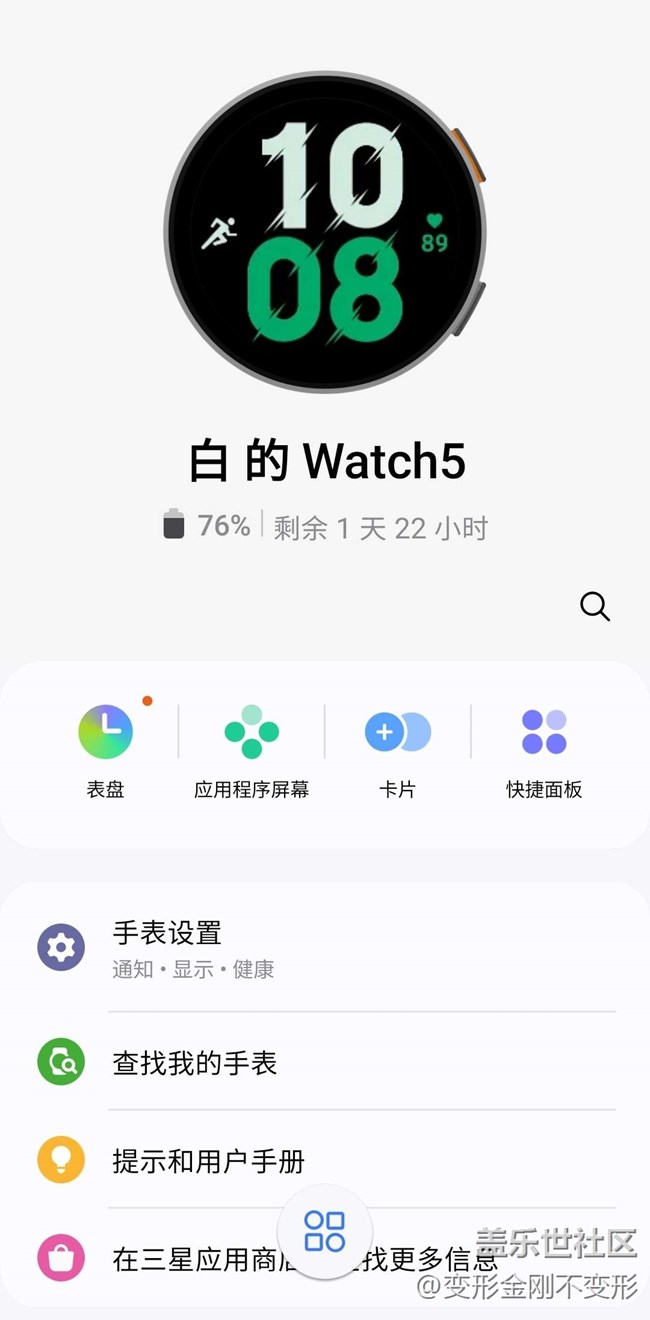
Task: Open 快捷面板 quick panel settings
Action: pyautogui.click(x=544, y=750)
